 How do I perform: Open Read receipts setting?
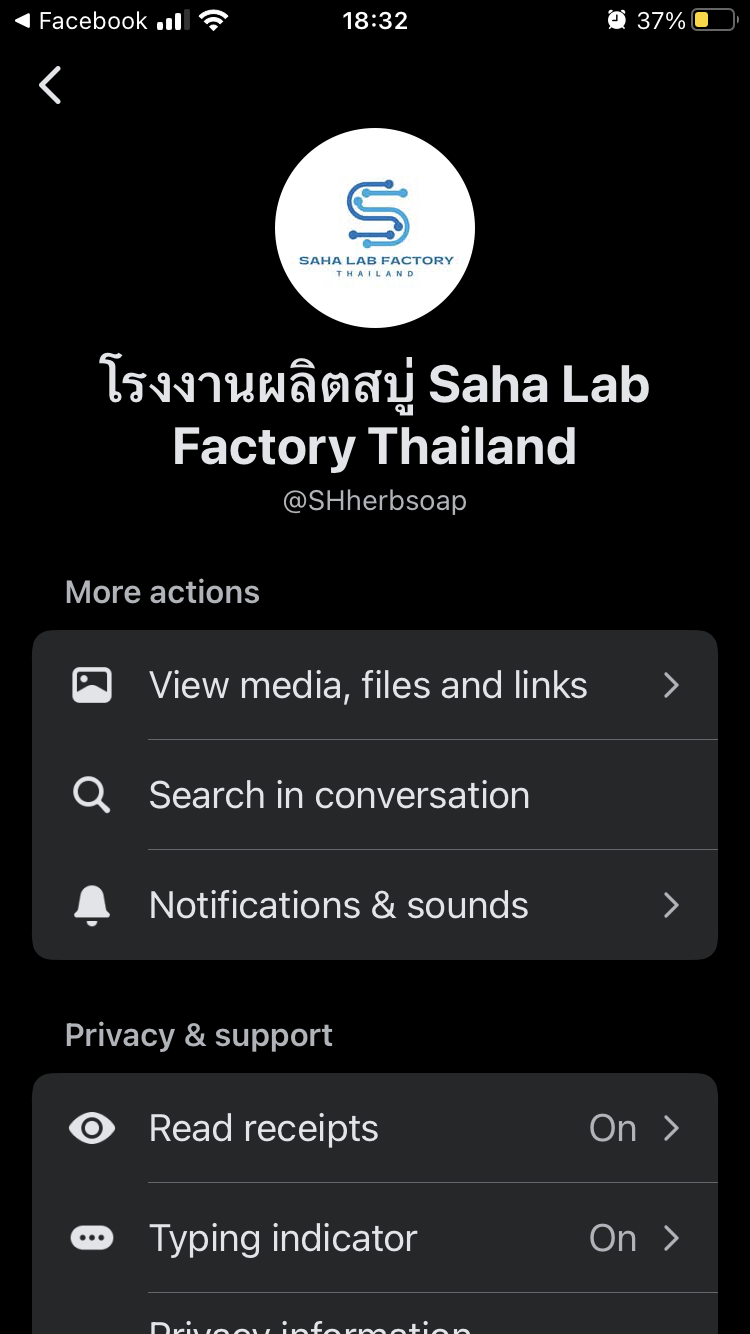375,1129
